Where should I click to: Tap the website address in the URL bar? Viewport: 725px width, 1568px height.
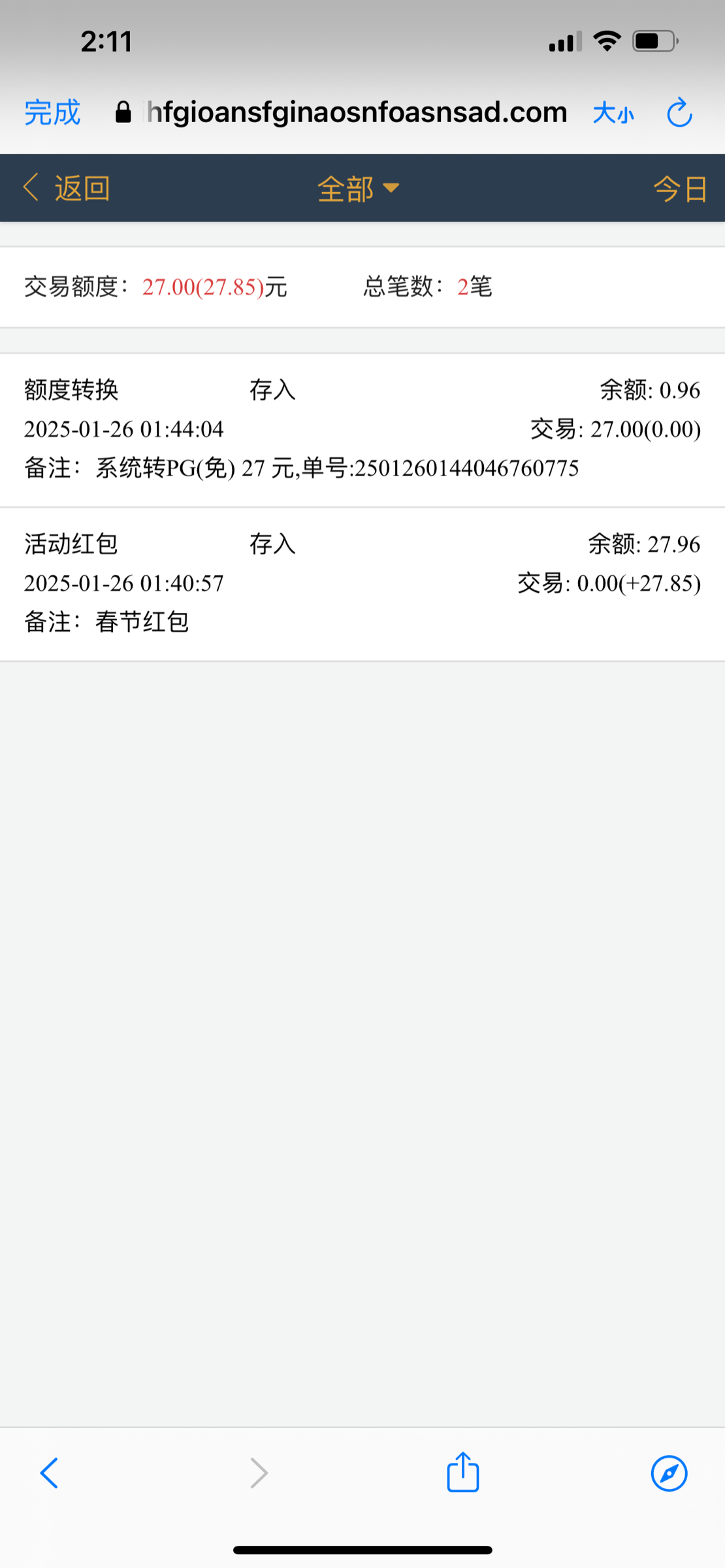point(357,112)
